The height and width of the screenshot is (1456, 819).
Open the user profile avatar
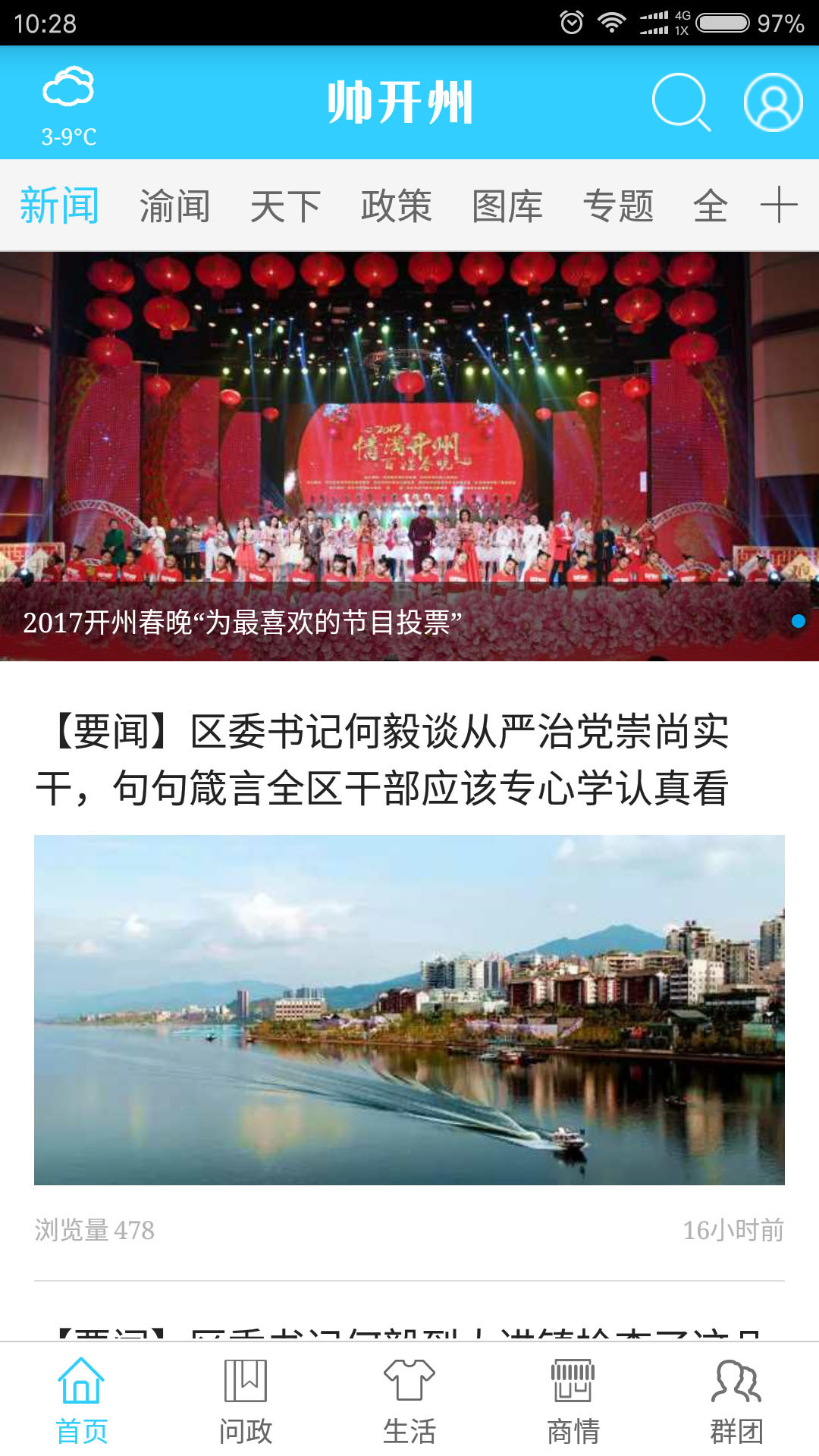[772, 102]
